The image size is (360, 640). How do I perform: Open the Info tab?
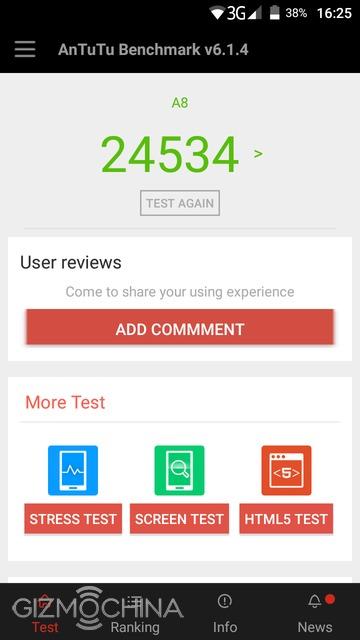coord(225,613)
